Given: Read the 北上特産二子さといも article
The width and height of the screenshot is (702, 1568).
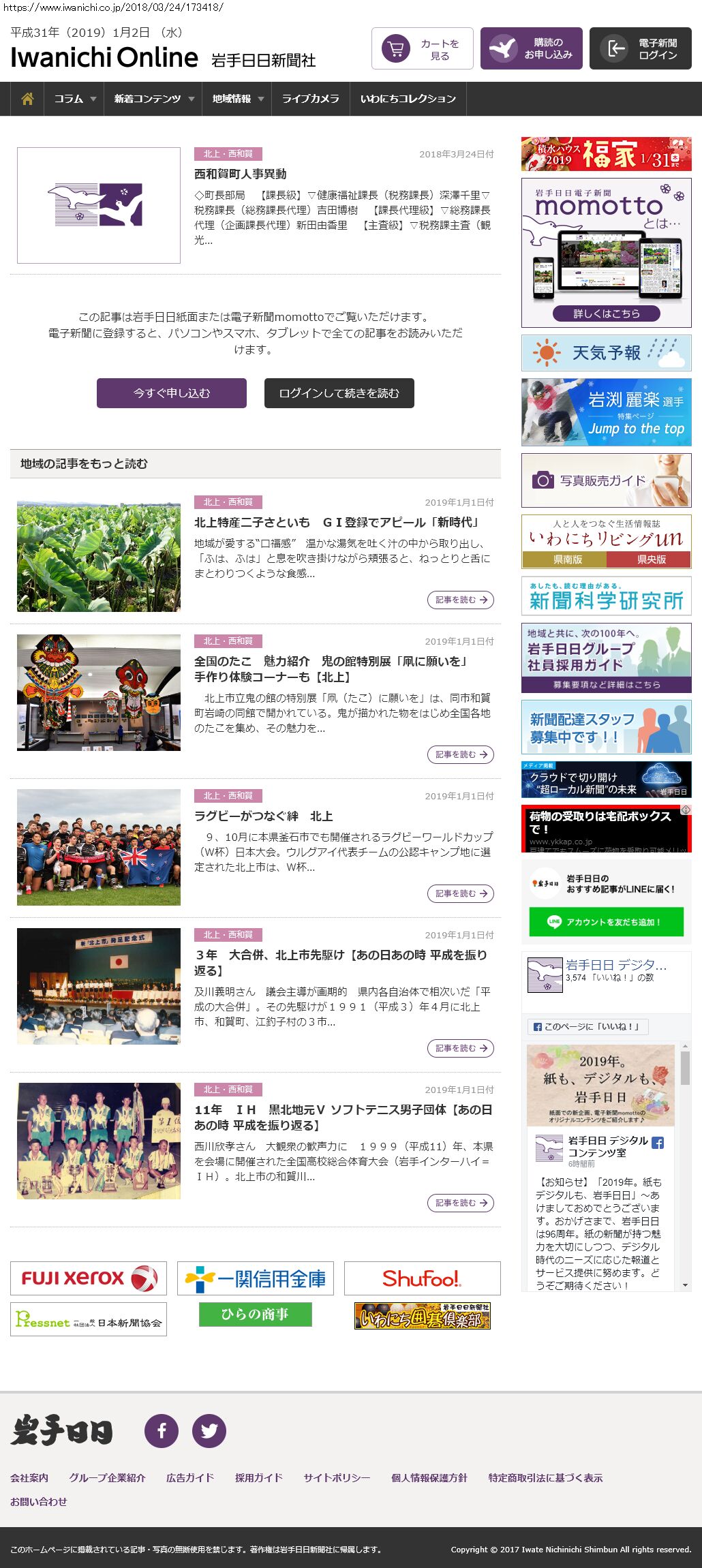Looking at the screenshot, I should click(x=337, y=523).
